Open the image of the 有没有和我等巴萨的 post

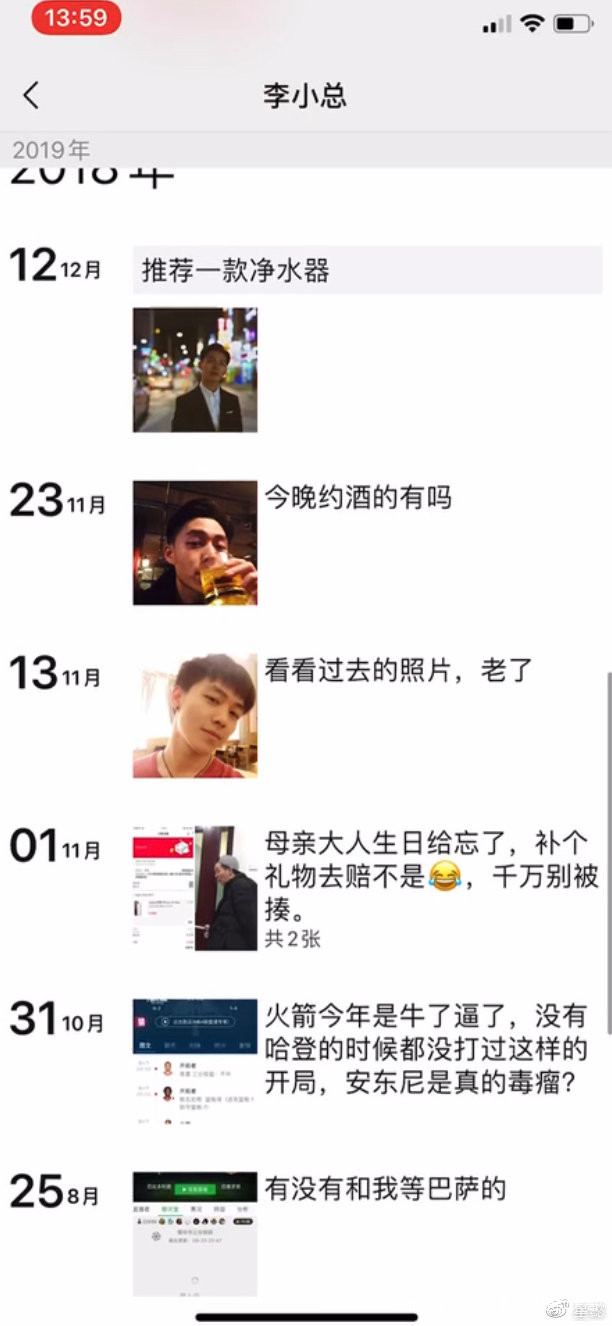click(x=195, y=1234)
